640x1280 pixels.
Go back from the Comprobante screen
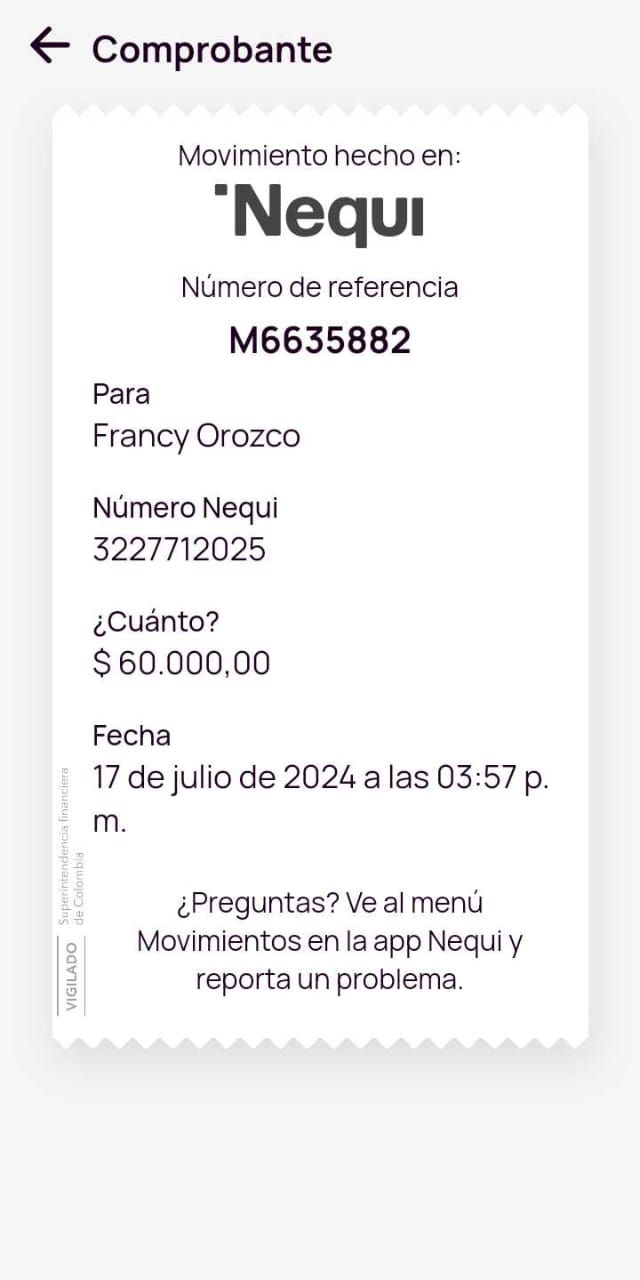coord(49,46)
